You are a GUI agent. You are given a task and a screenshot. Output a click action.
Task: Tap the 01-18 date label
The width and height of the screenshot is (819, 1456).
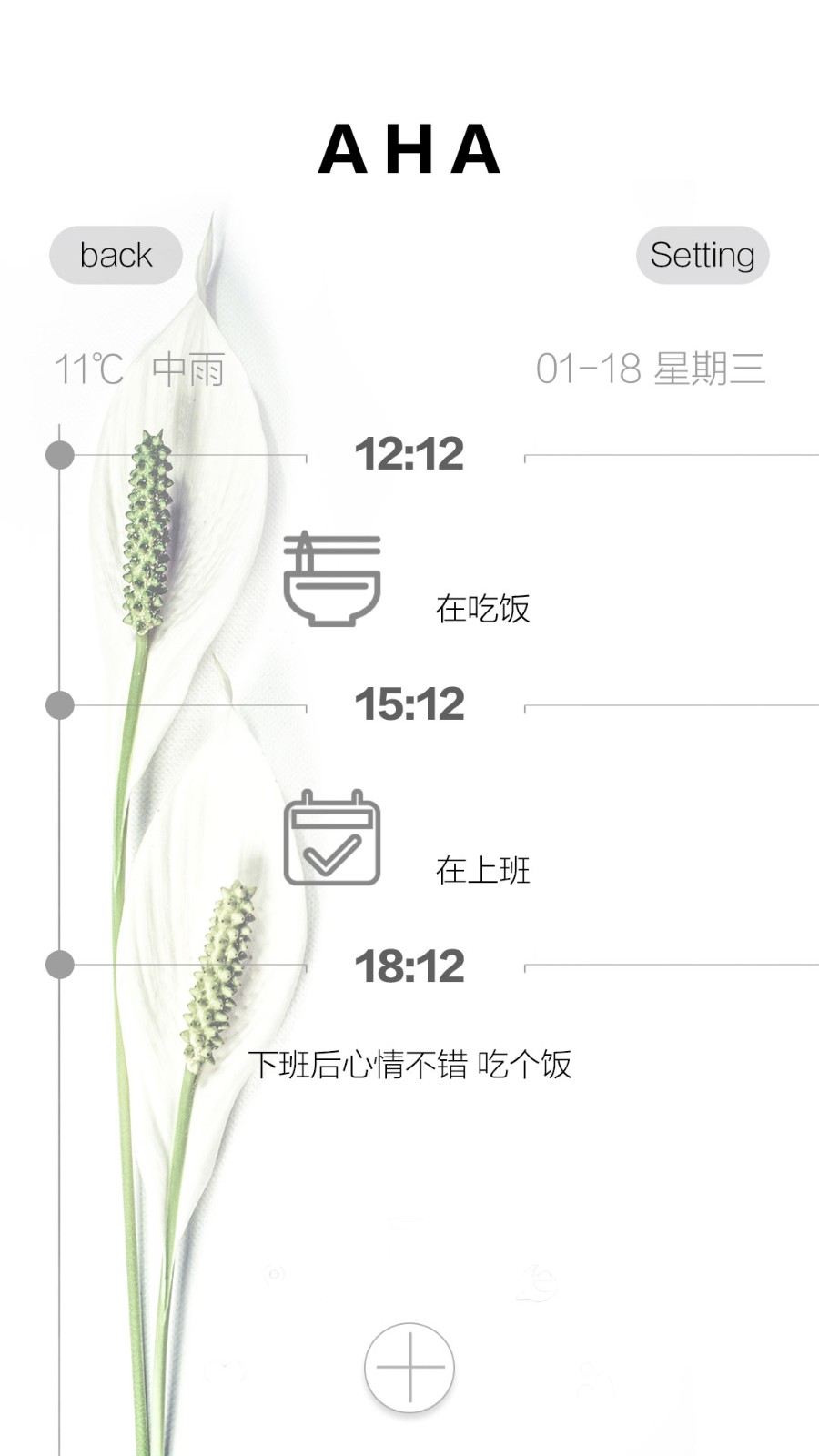[x=590, y=367]
